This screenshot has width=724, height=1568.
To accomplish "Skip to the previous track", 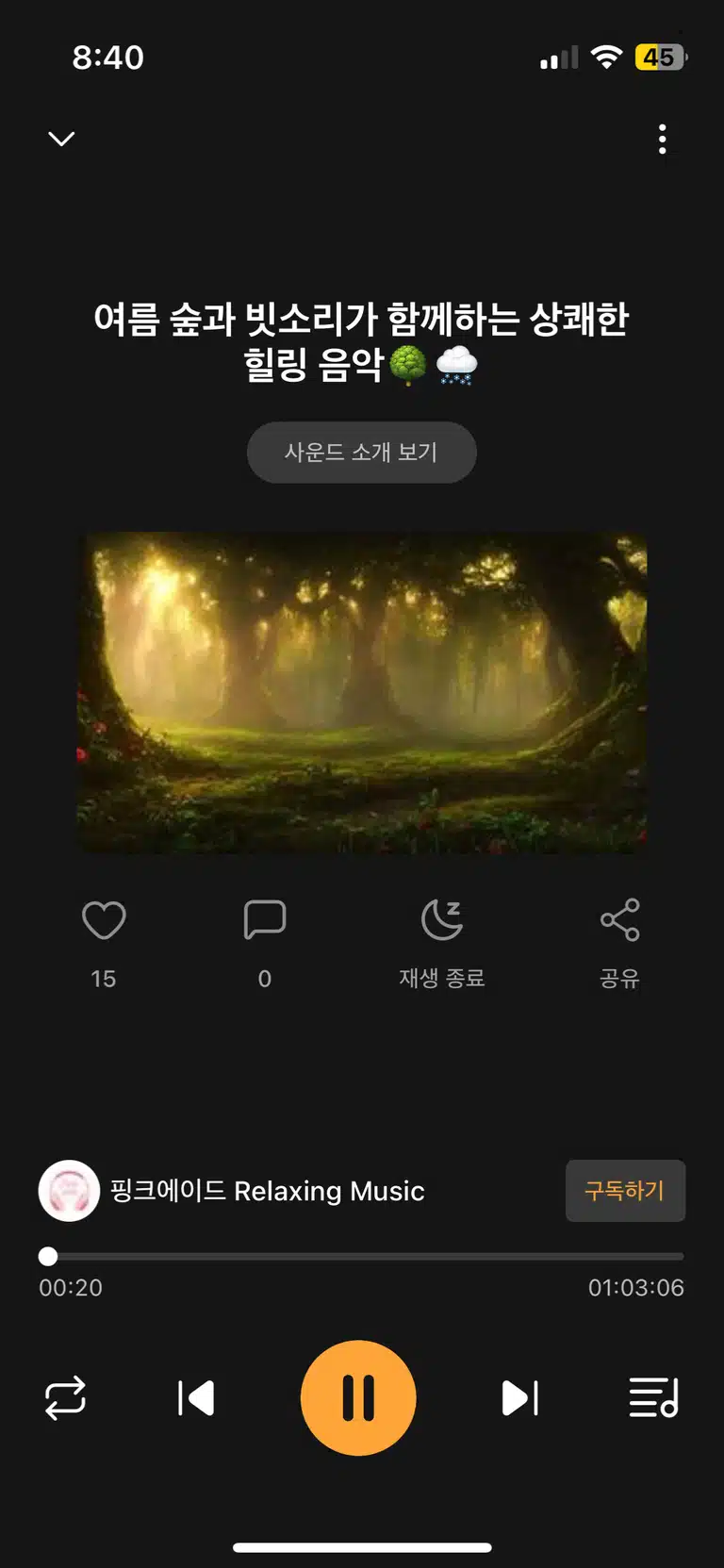I will (196, 1398).
